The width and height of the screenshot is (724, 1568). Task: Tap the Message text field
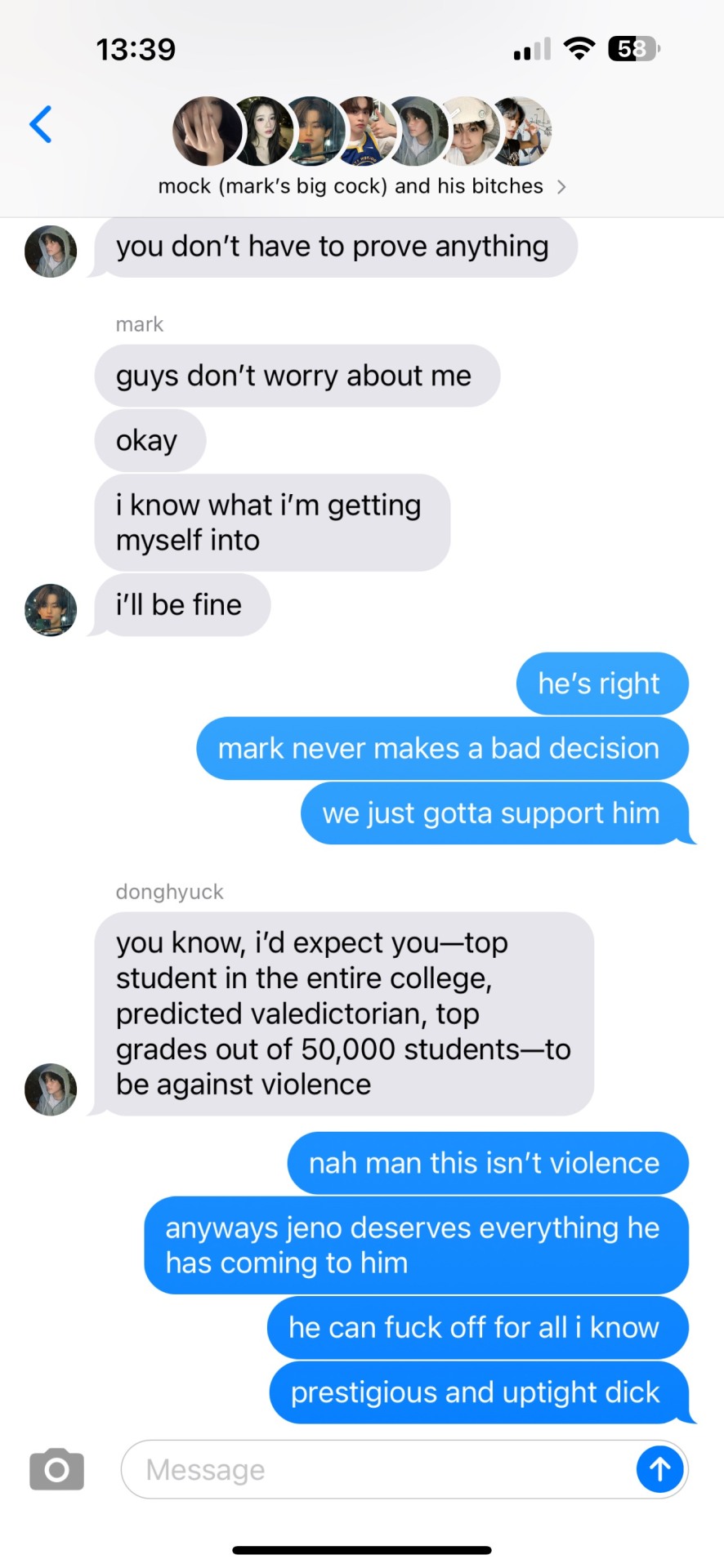click(376, 1469)
